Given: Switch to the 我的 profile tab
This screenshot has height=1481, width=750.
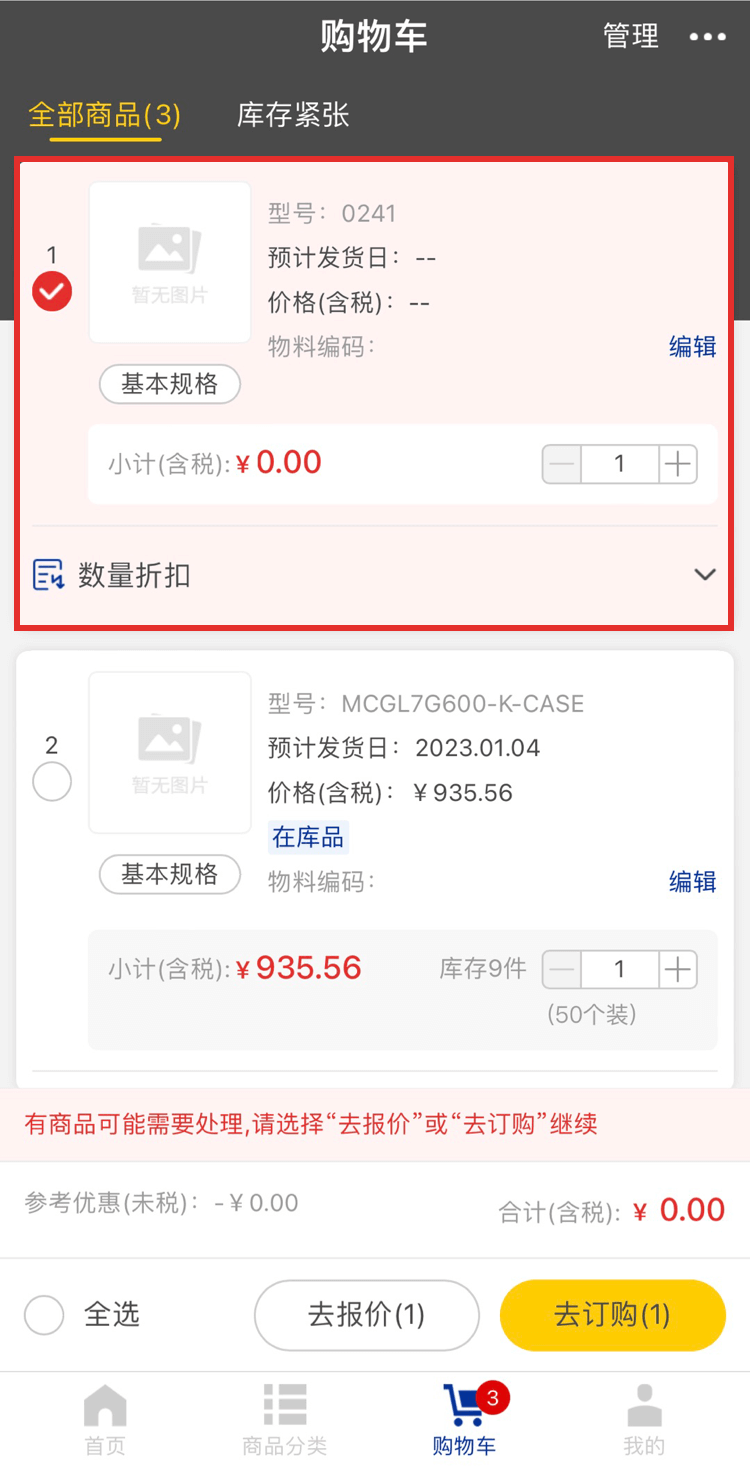Looking at the screenshot, I should [x=644, y=1418].
